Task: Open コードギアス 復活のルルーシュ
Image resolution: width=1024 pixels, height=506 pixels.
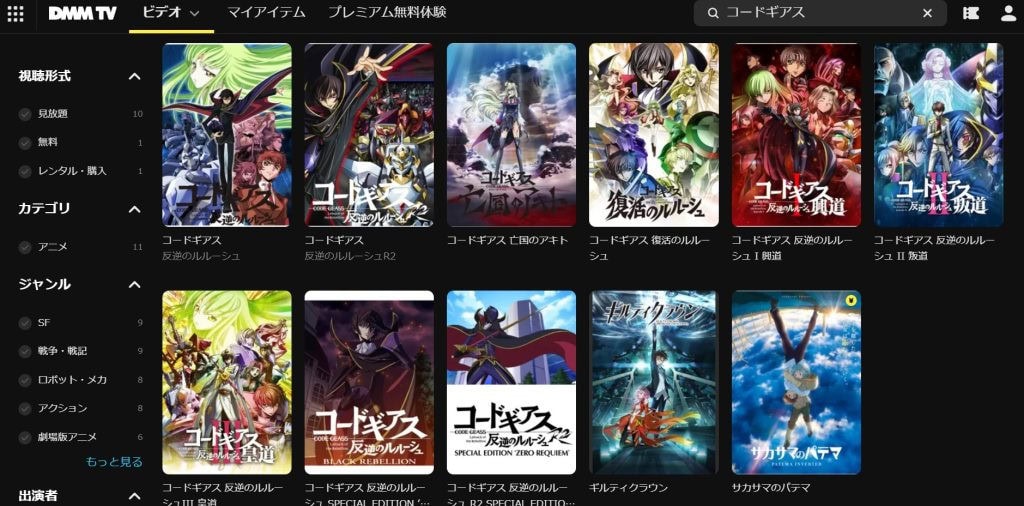Action: [653, 135]
